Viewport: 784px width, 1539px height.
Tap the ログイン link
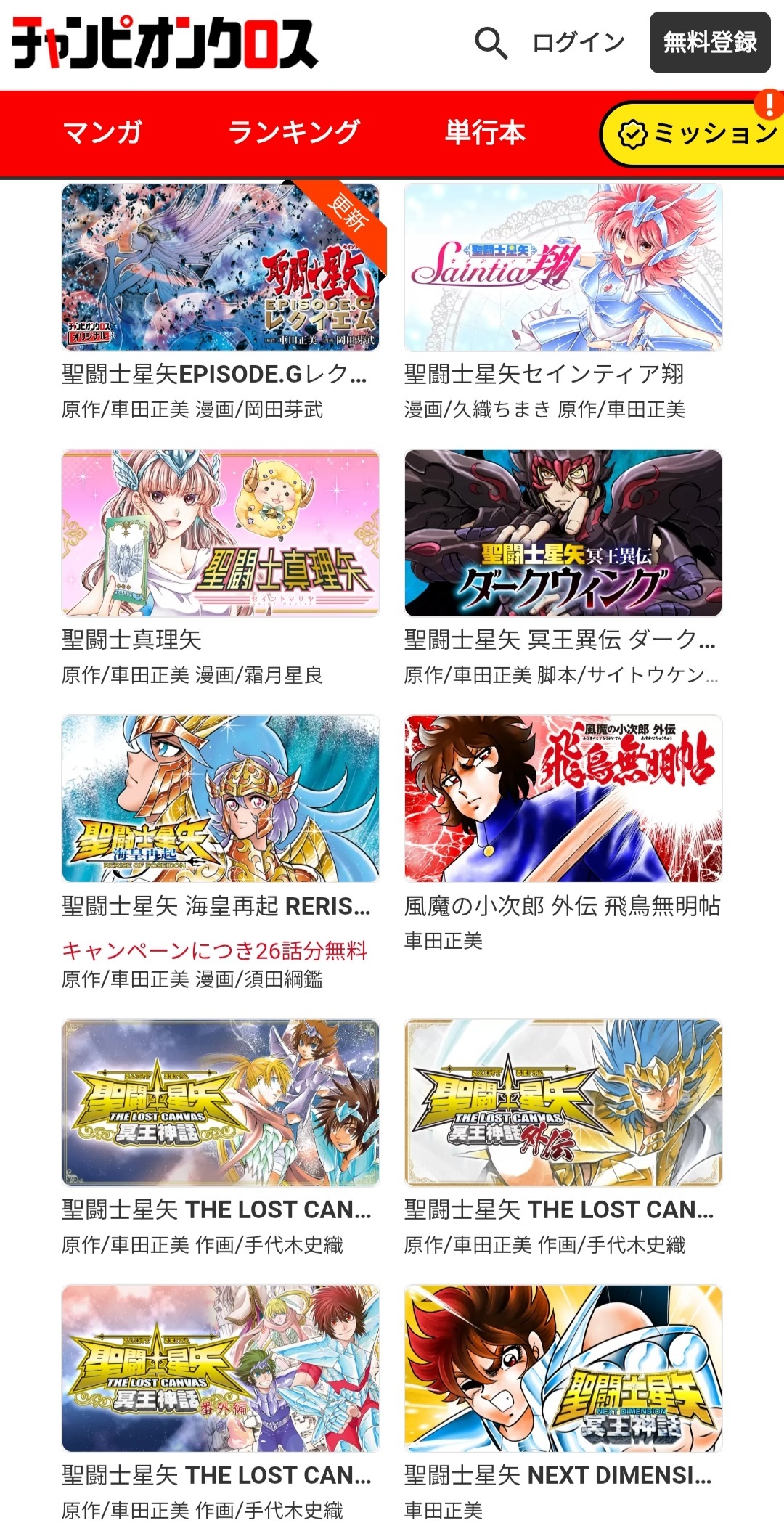(x=578, y=43)
